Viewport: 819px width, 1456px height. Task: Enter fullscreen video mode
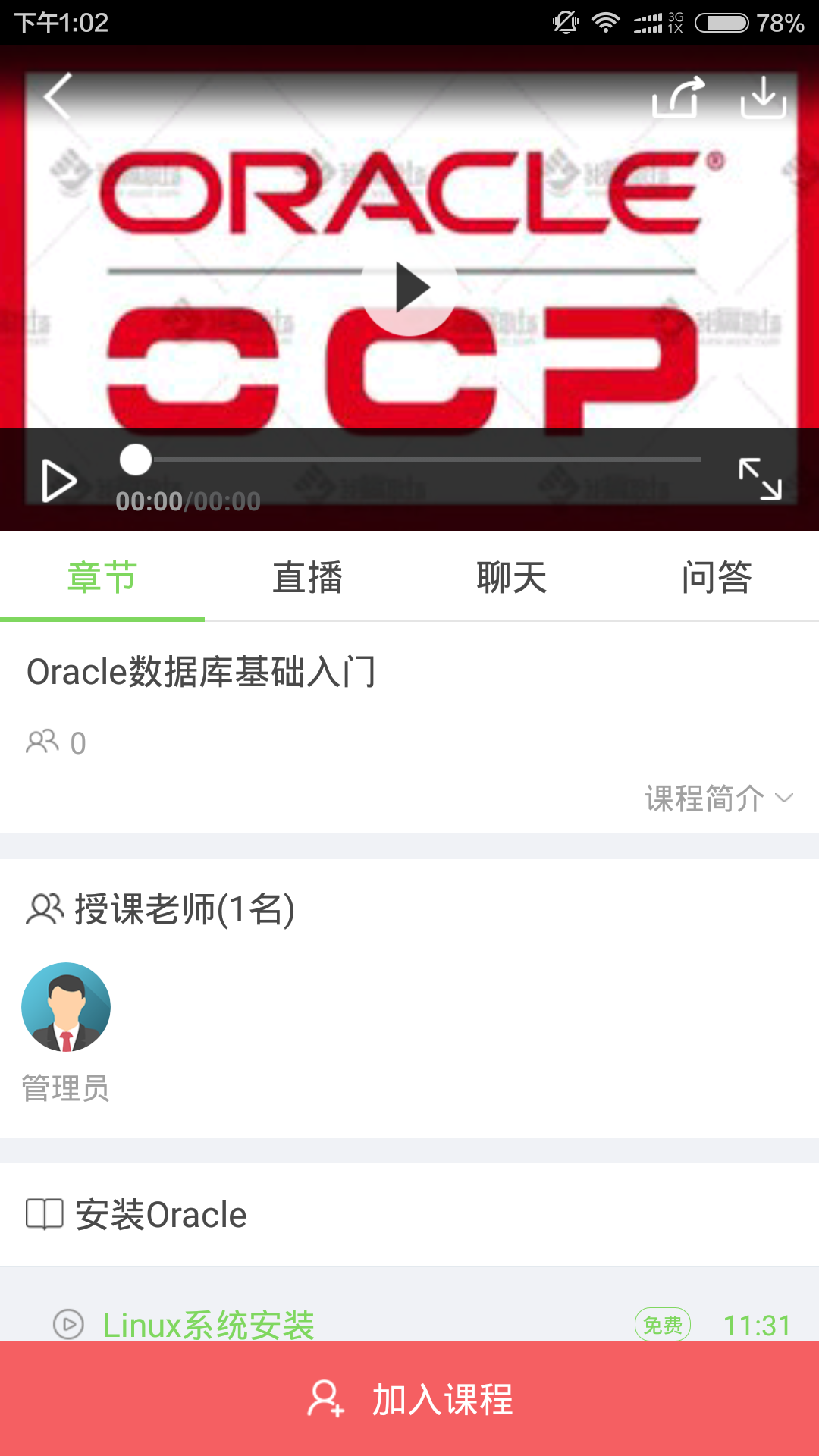click(x=760, y=479)
